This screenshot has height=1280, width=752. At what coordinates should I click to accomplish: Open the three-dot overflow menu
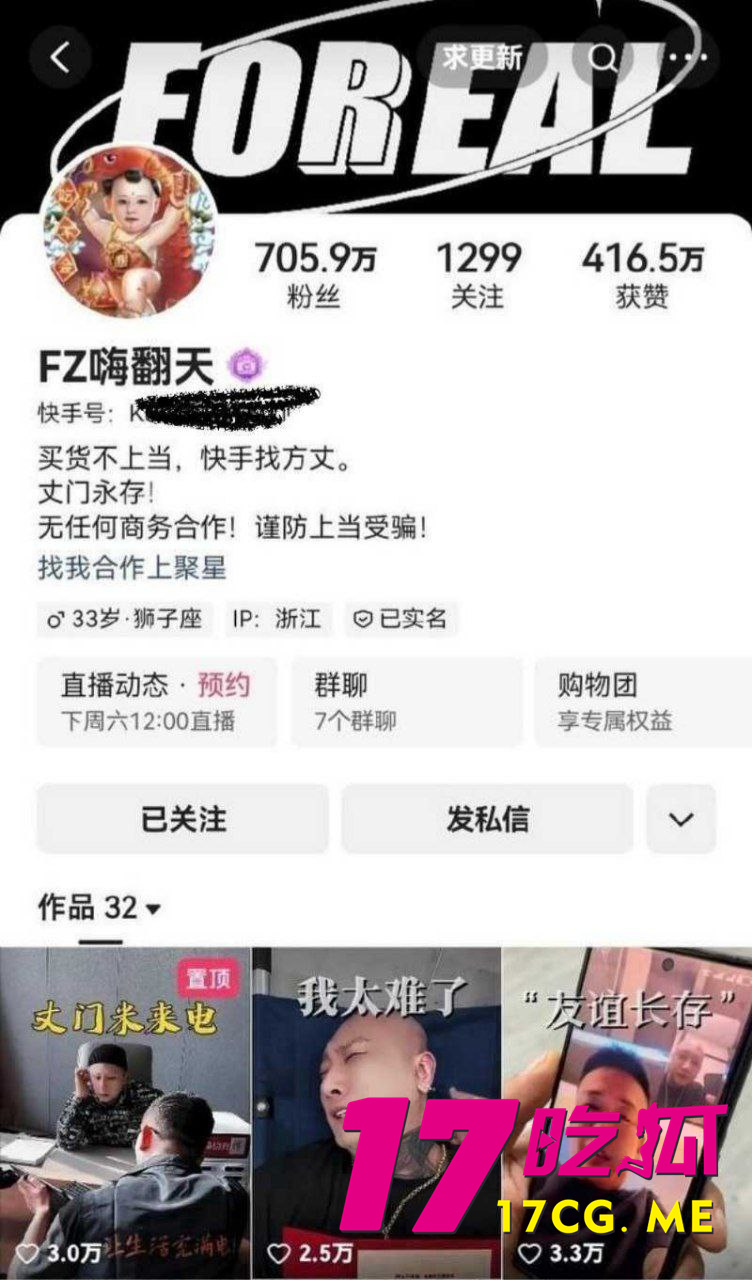pos(689,58)
